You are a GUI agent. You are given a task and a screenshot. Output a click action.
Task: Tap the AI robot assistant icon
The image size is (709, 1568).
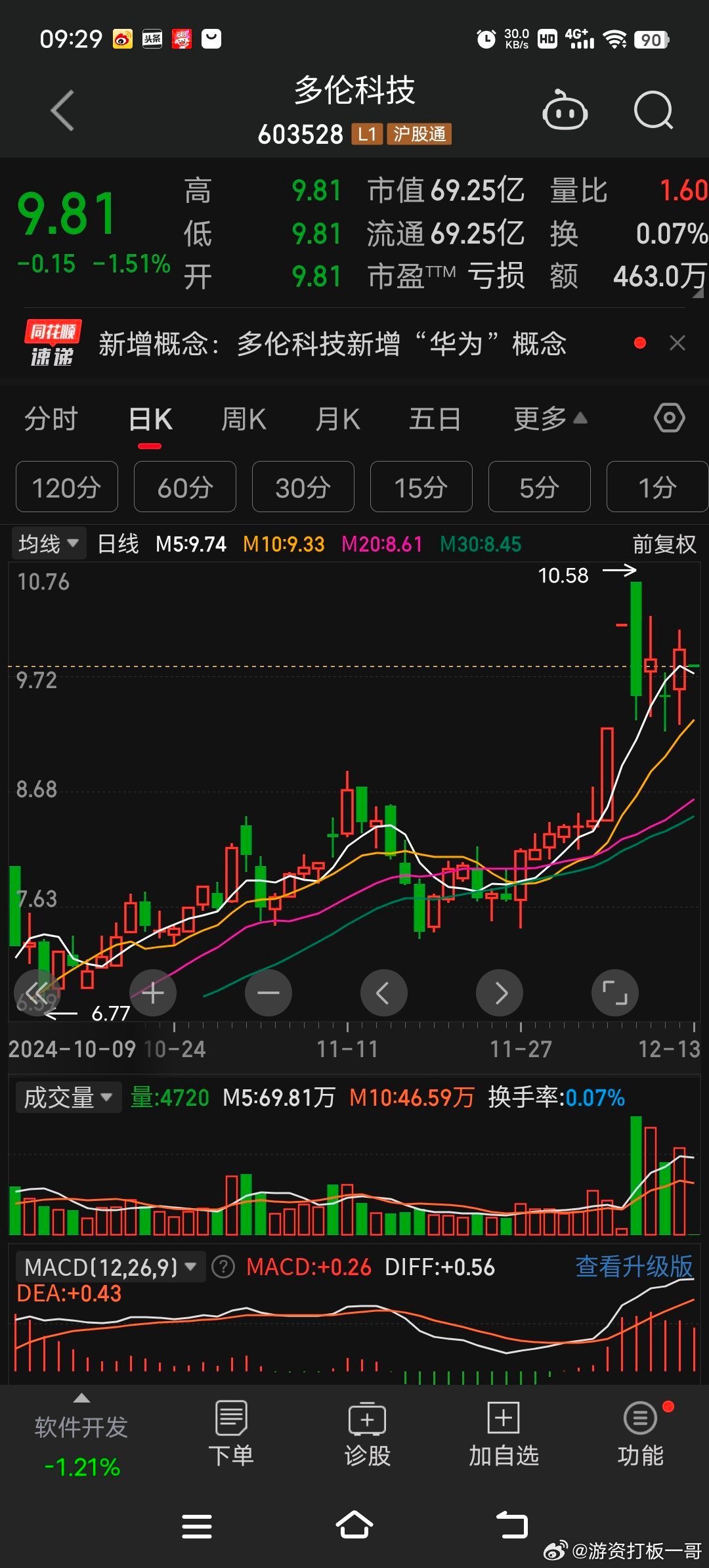[x=565, y=110]
